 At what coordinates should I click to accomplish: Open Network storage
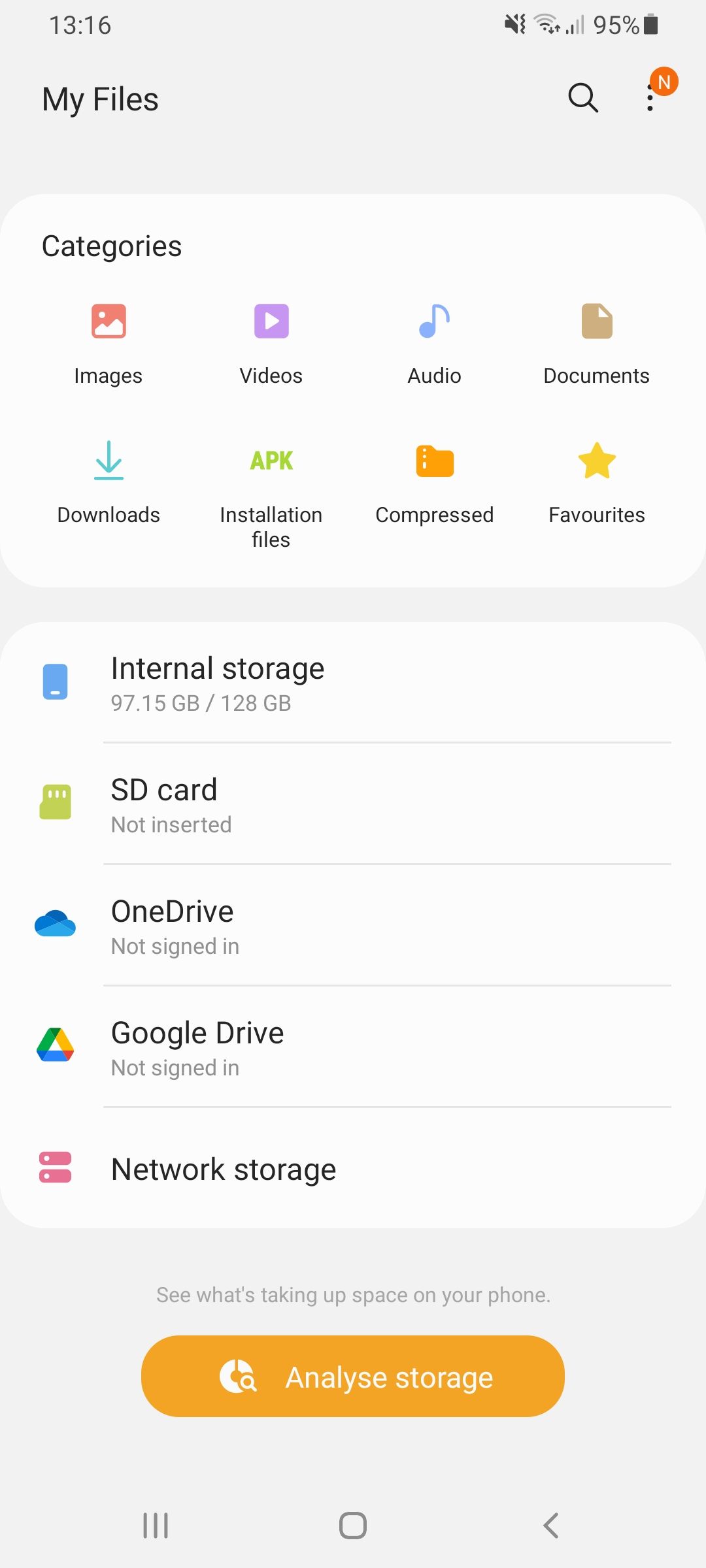353,1168
